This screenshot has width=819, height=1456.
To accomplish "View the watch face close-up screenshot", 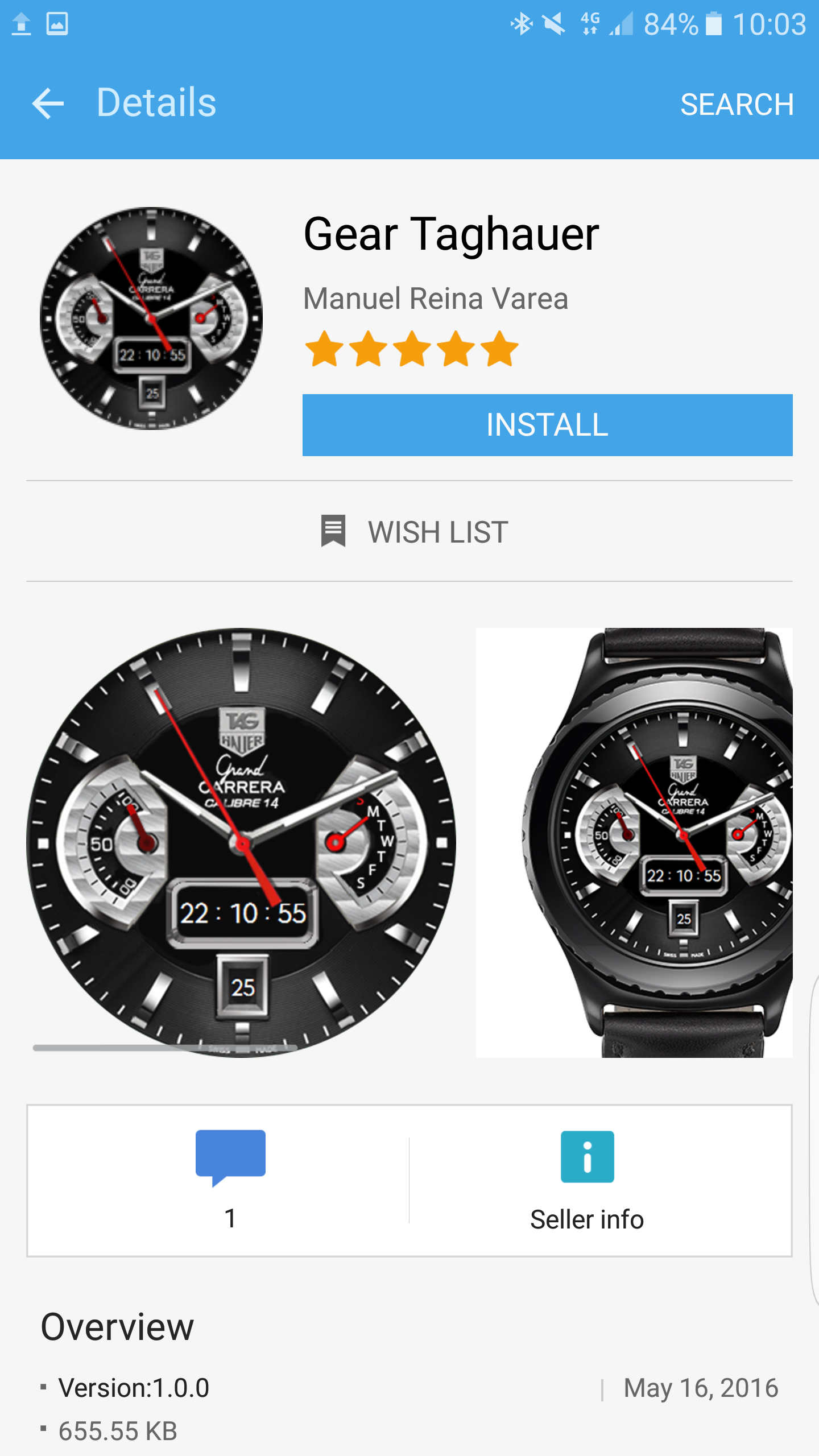I will click(x=241, y=842).
